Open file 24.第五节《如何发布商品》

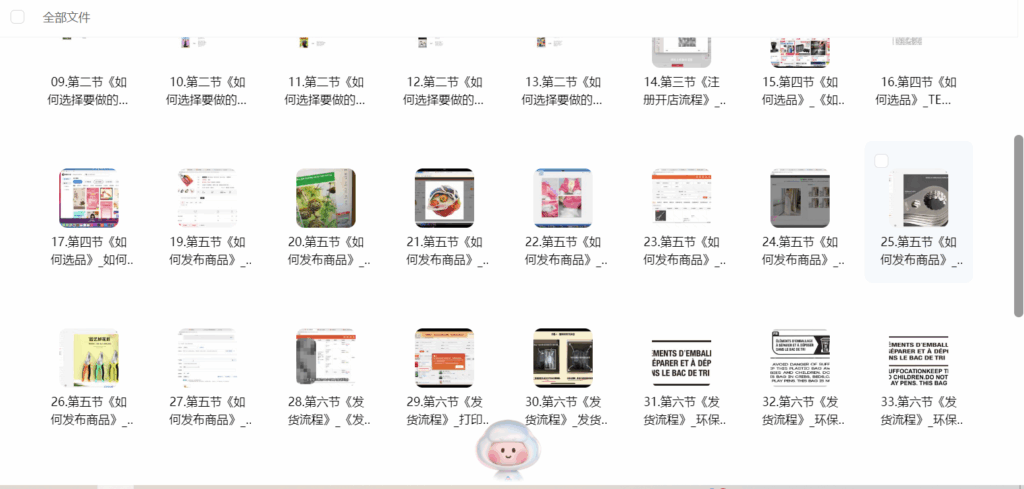coord(800,198)
